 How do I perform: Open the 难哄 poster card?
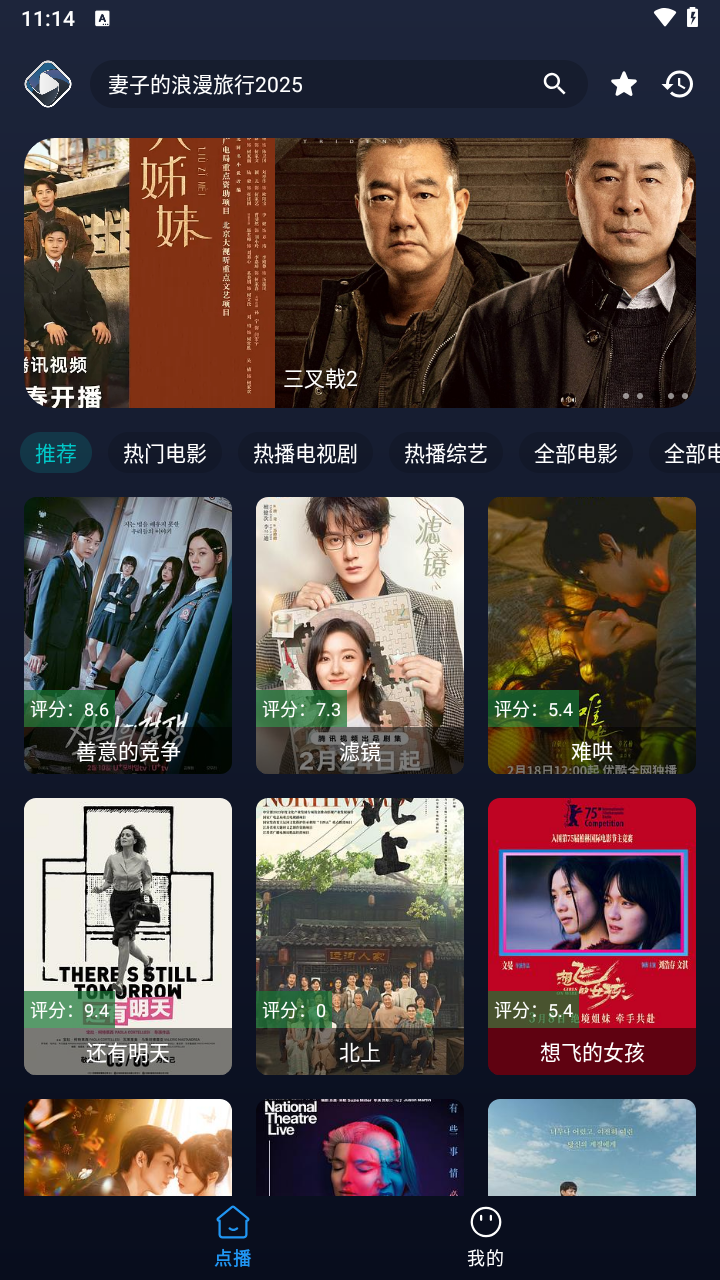point(592,635)
